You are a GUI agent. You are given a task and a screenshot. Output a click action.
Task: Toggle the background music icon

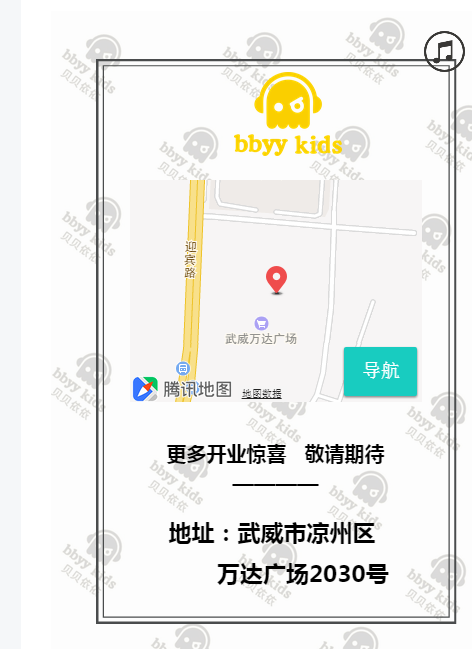pyautogui.click(x=444, y=51)
